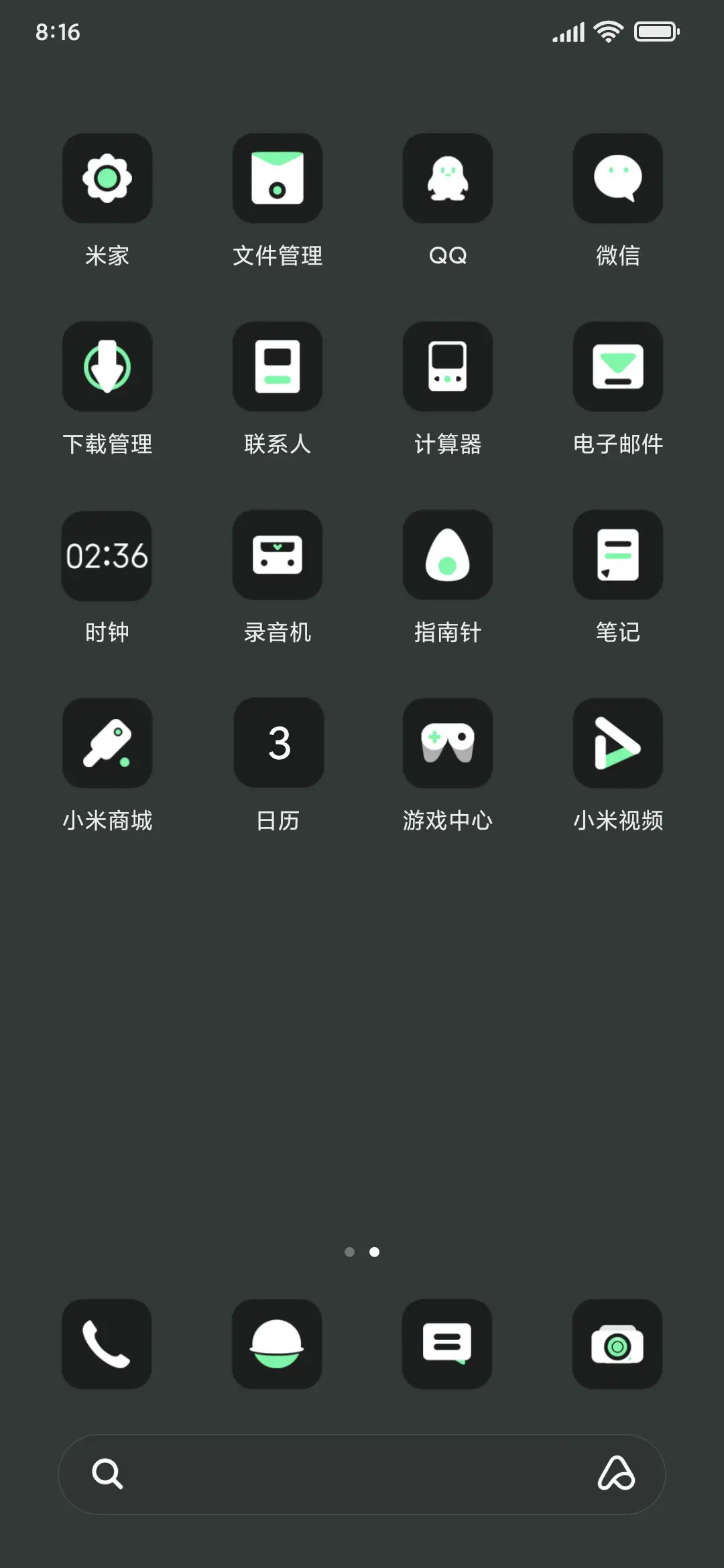Open 笔记 notes app
Image resolution: width=724 pixels, height=1568 pixels.
point(617,555)
